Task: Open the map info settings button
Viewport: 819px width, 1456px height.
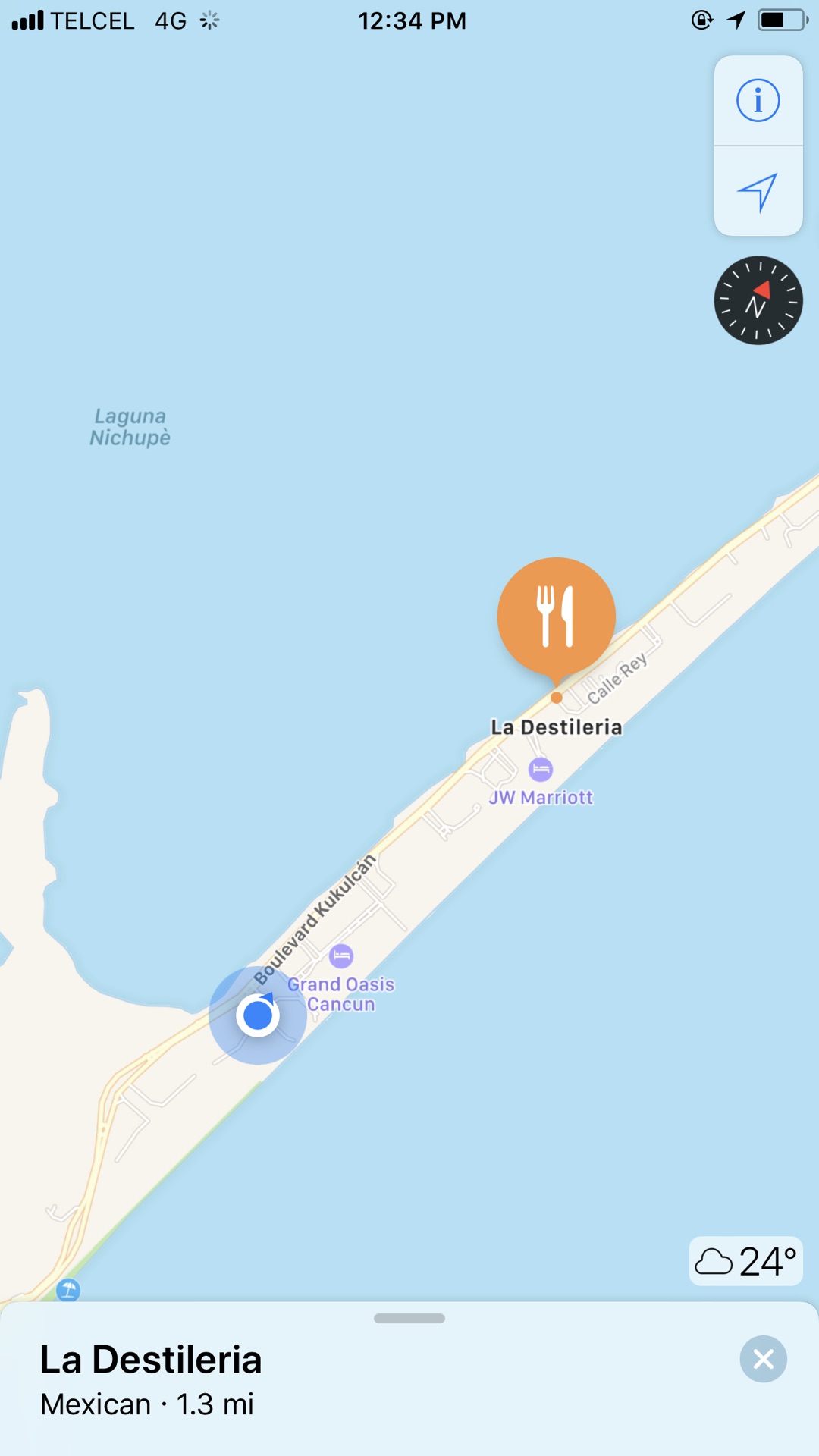Action: 758,100
